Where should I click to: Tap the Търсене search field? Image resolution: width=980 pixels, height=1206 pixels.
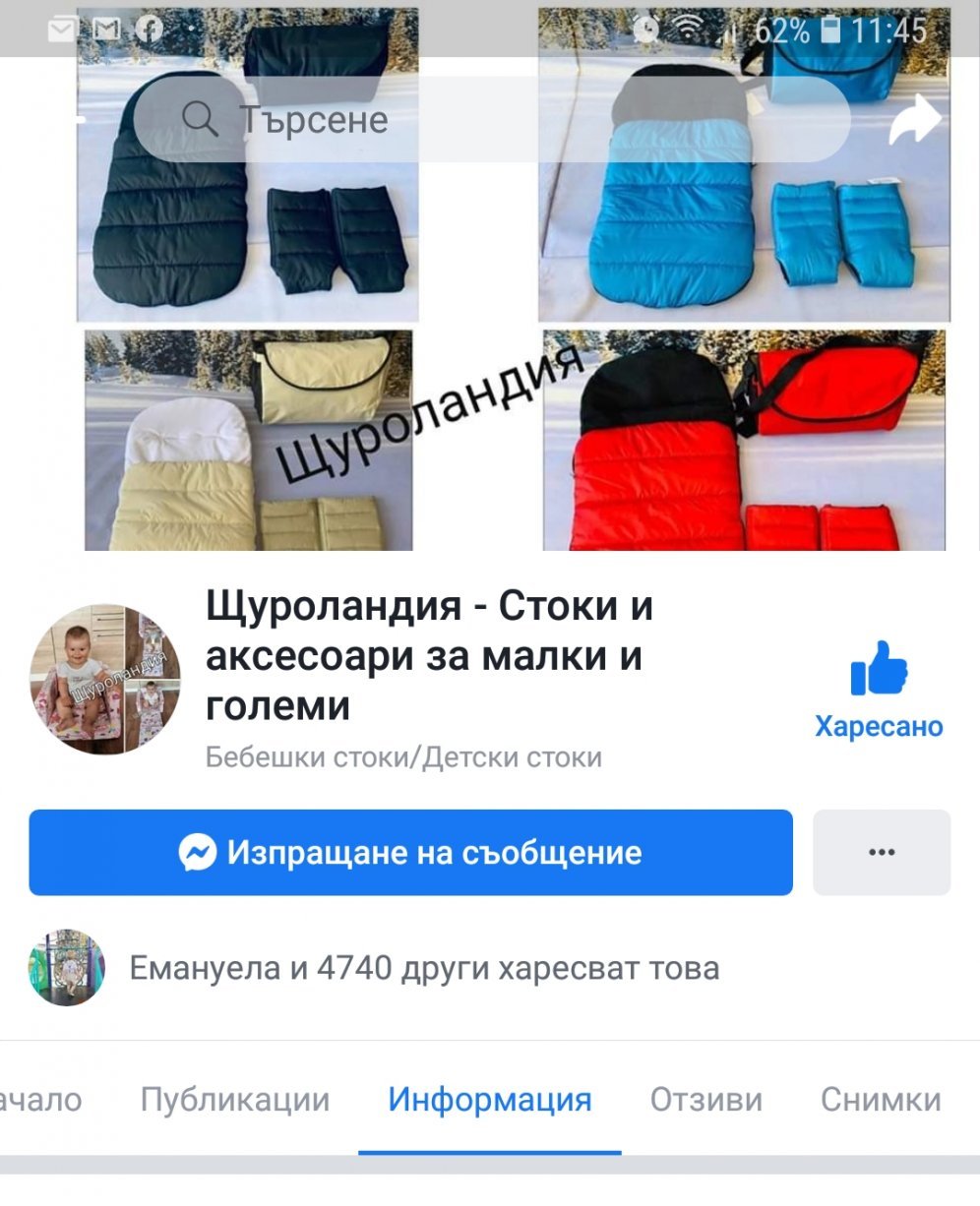492,120
